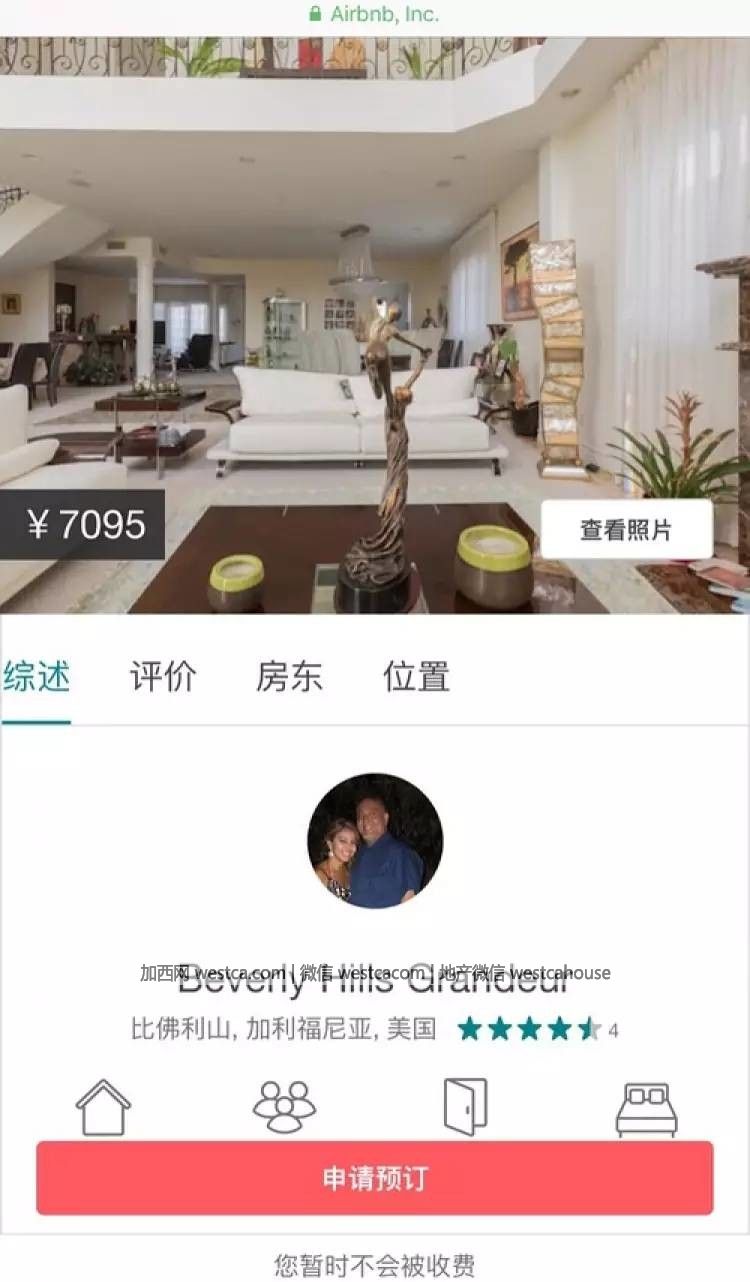Open the 房东 tab
This screenshot has height=1282, width=750.
(289, 677)
